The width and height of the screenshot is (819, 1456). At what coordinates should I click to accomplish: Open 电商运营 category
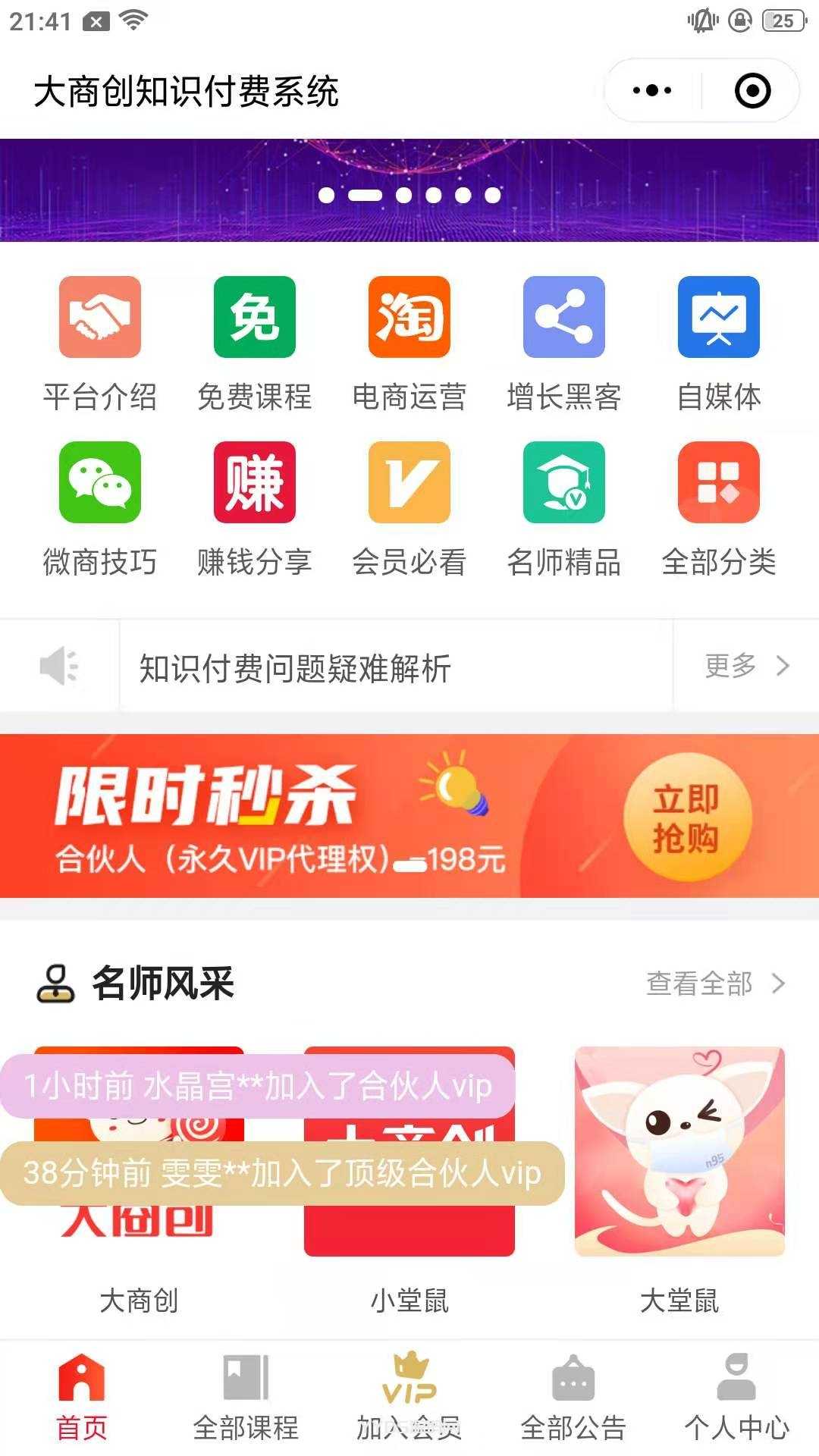tap(409, 343)
